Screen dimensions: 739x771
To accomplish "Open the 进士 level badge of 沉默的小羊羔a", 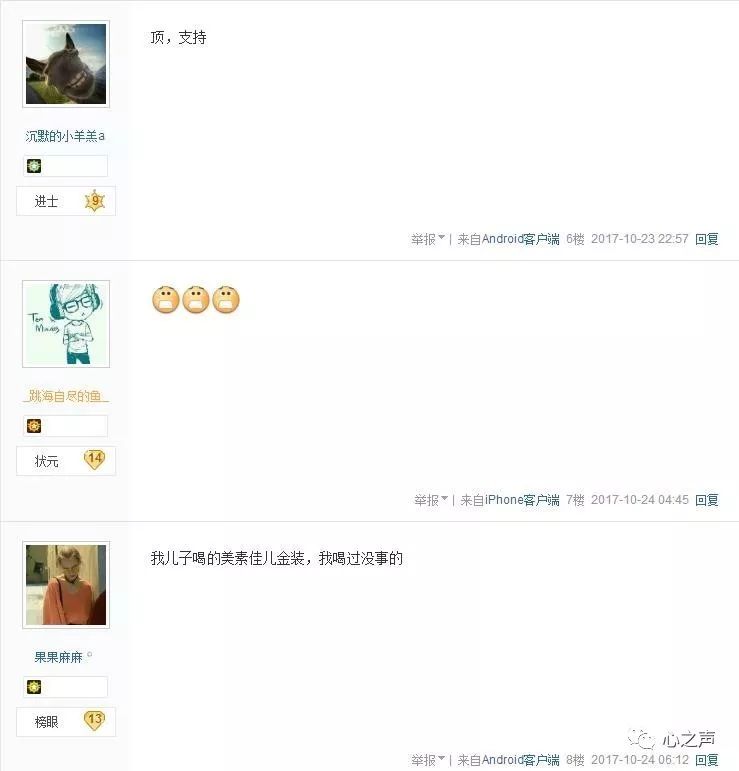I will coord(65,201).
